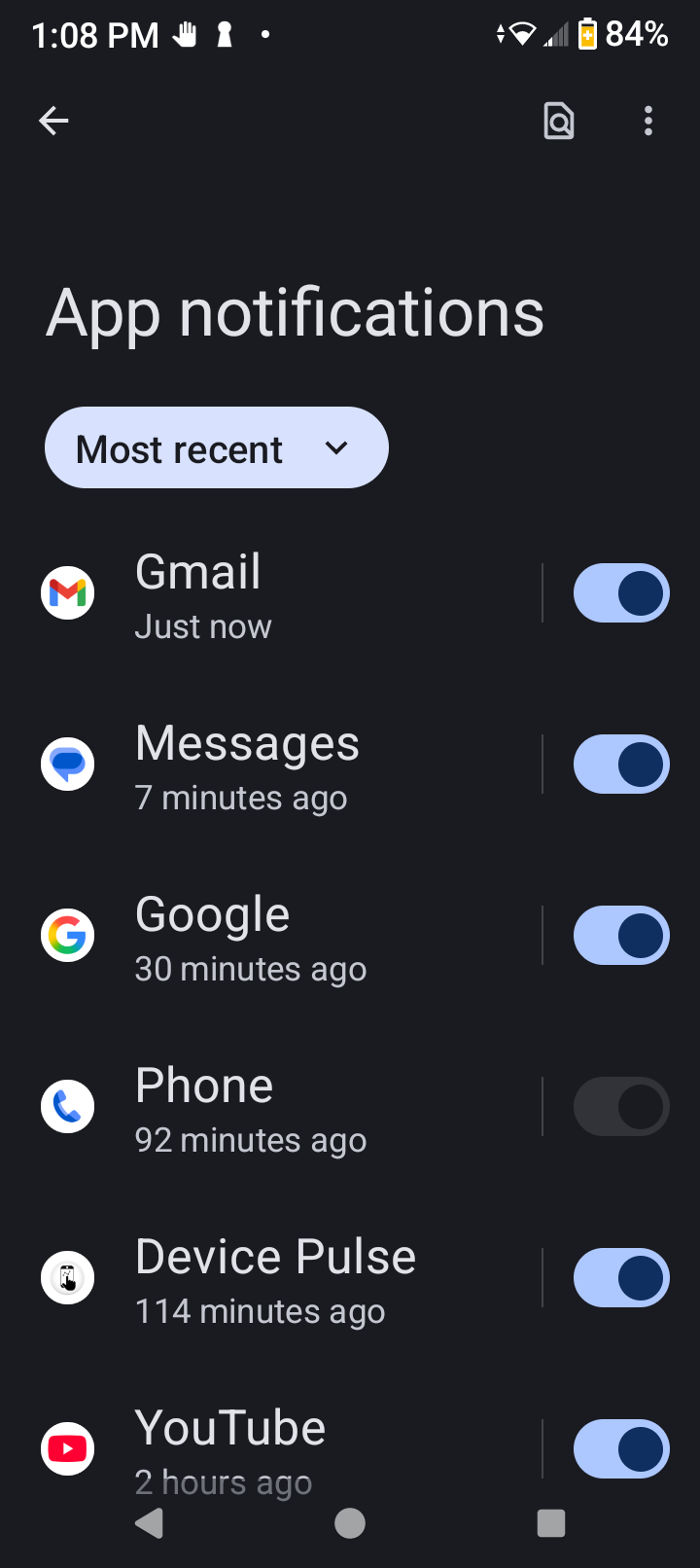
Task: Go back using the top arrow
Action: point(53,122)
